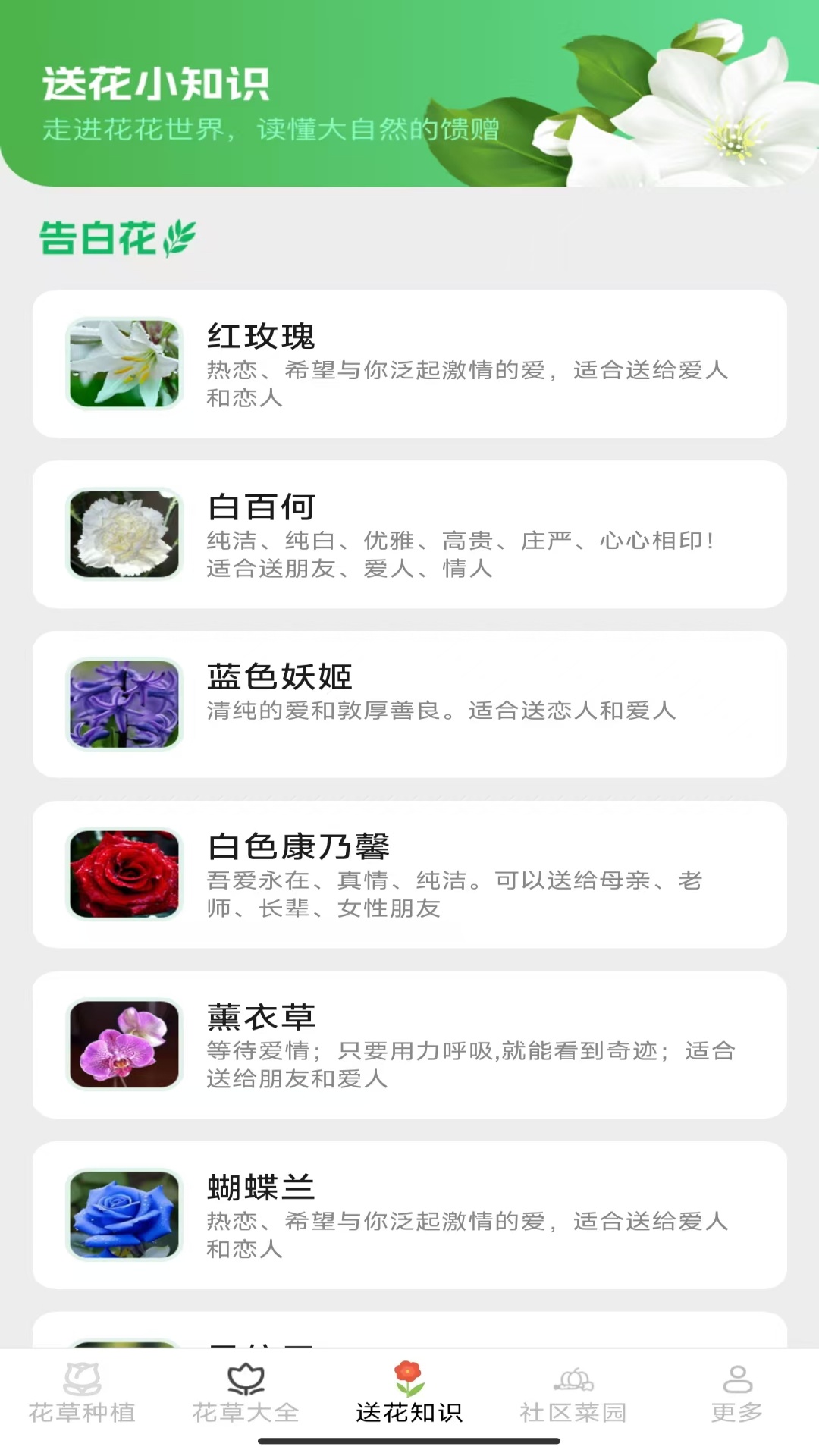Go to the 花草大全 tab
Image resolution: width=819 pixels, height=1456 pixels.
pyautogui.click(x=246, y=1394)
